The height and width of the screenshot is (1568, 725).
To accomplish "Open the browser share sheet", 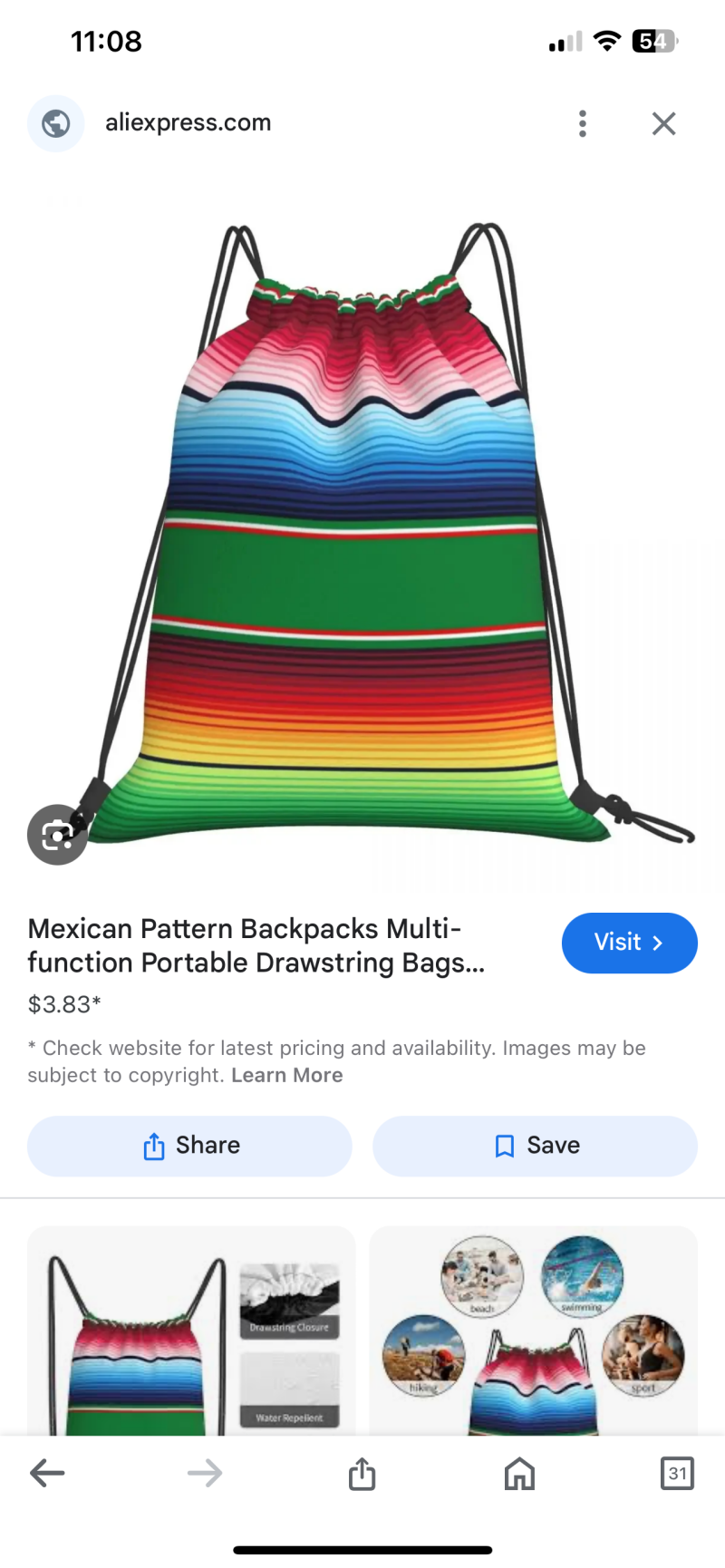I will pos(362,1473).
